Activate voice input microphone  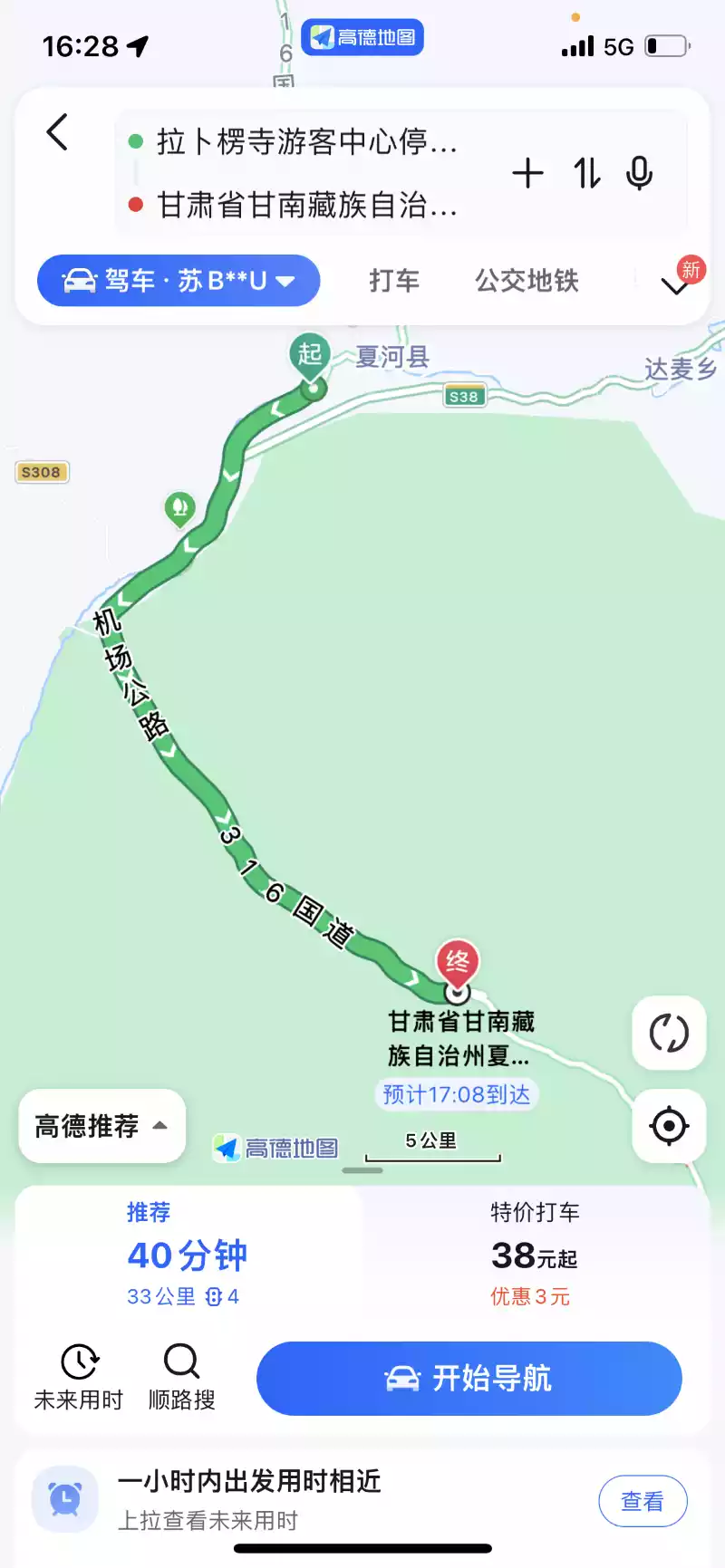point(640,173)
